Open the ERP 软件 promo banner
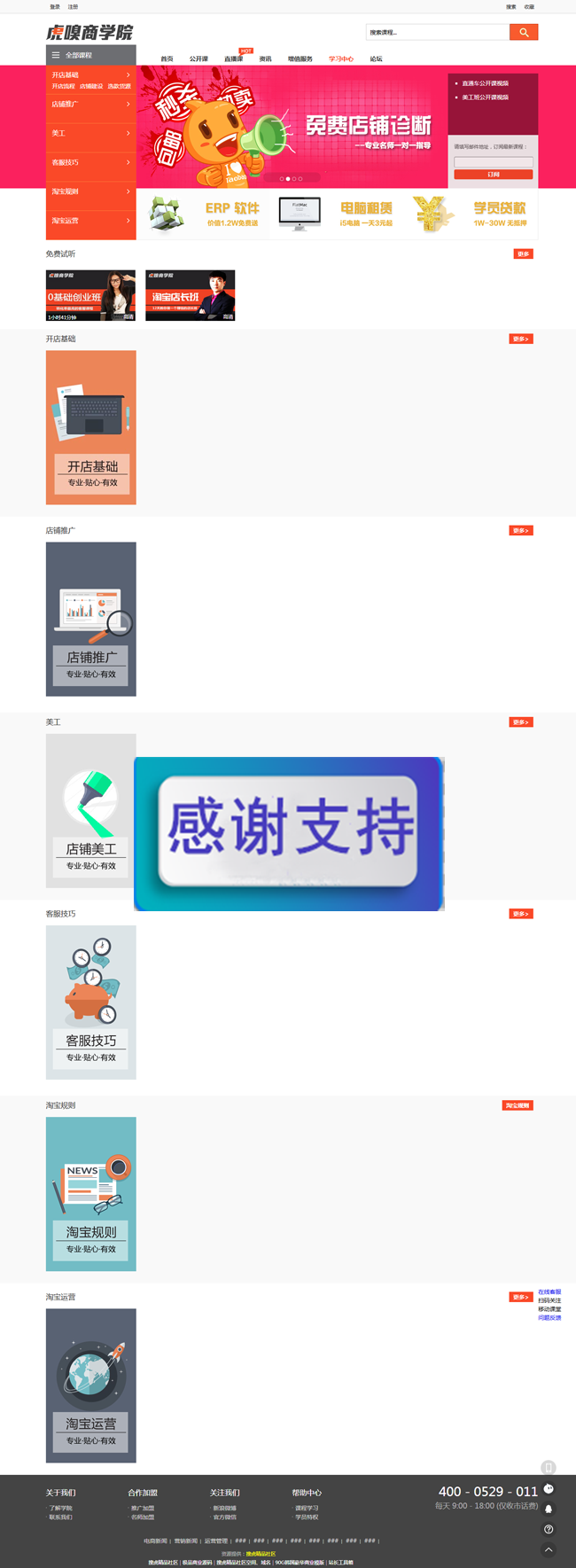This screenshot has height=1568, width=576. click(x=206, y=214)
